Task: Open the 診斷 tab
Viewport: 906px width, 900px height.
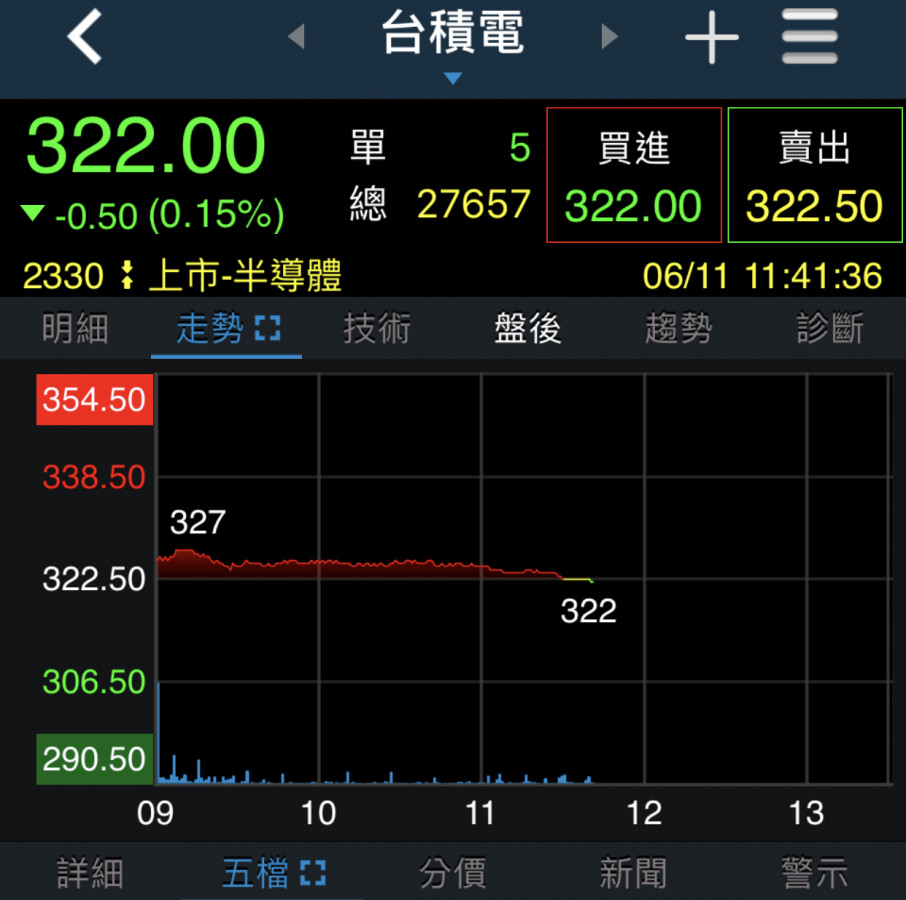Action: click(x=830, y=329)
